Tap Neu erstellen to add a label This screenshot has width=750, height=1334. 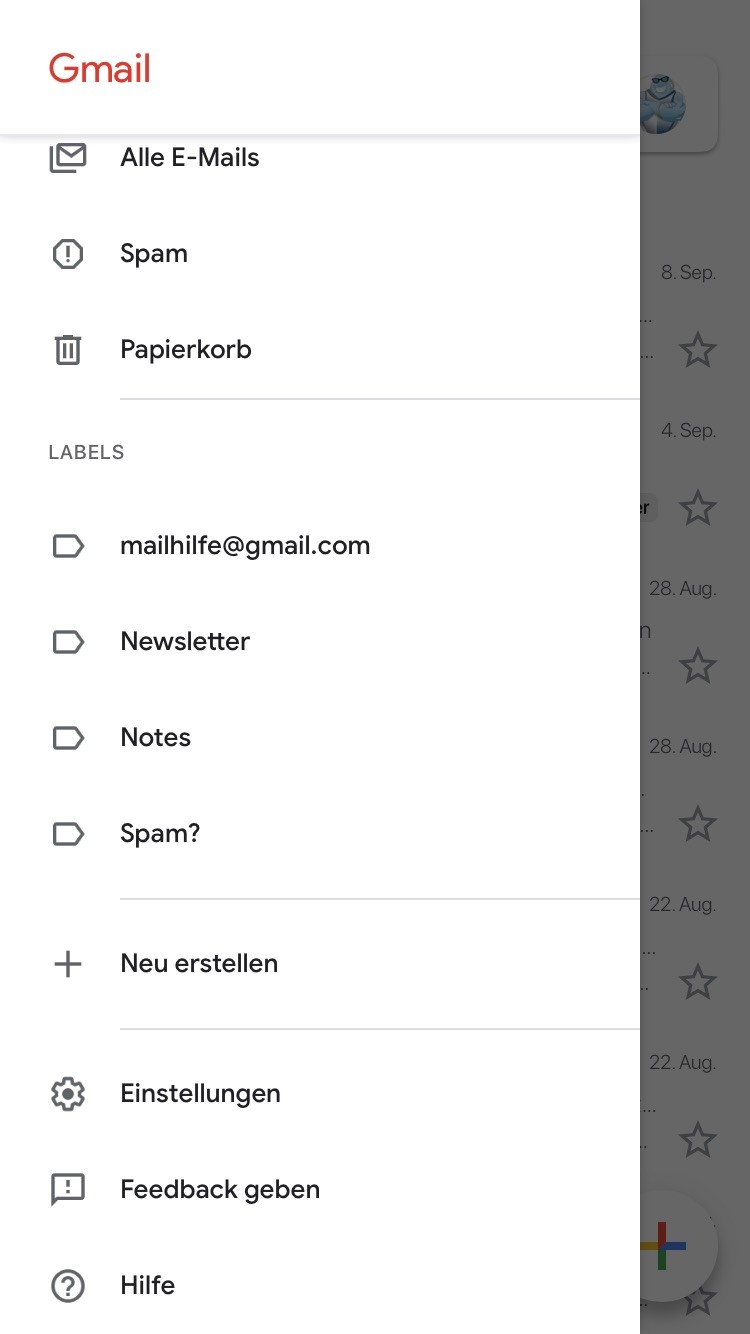(x=320, y=963)
